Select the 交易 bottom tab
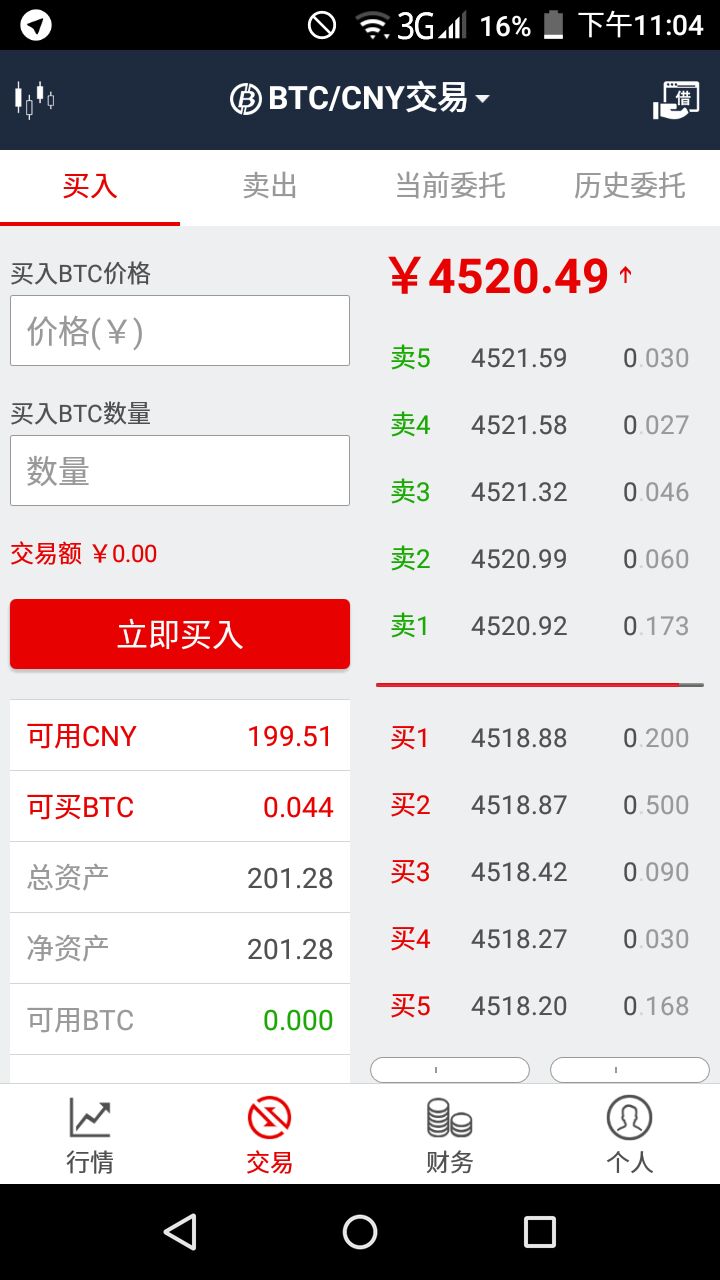Image resolution: width=720 pixels, height=1280 pixels. point(270,1135)
